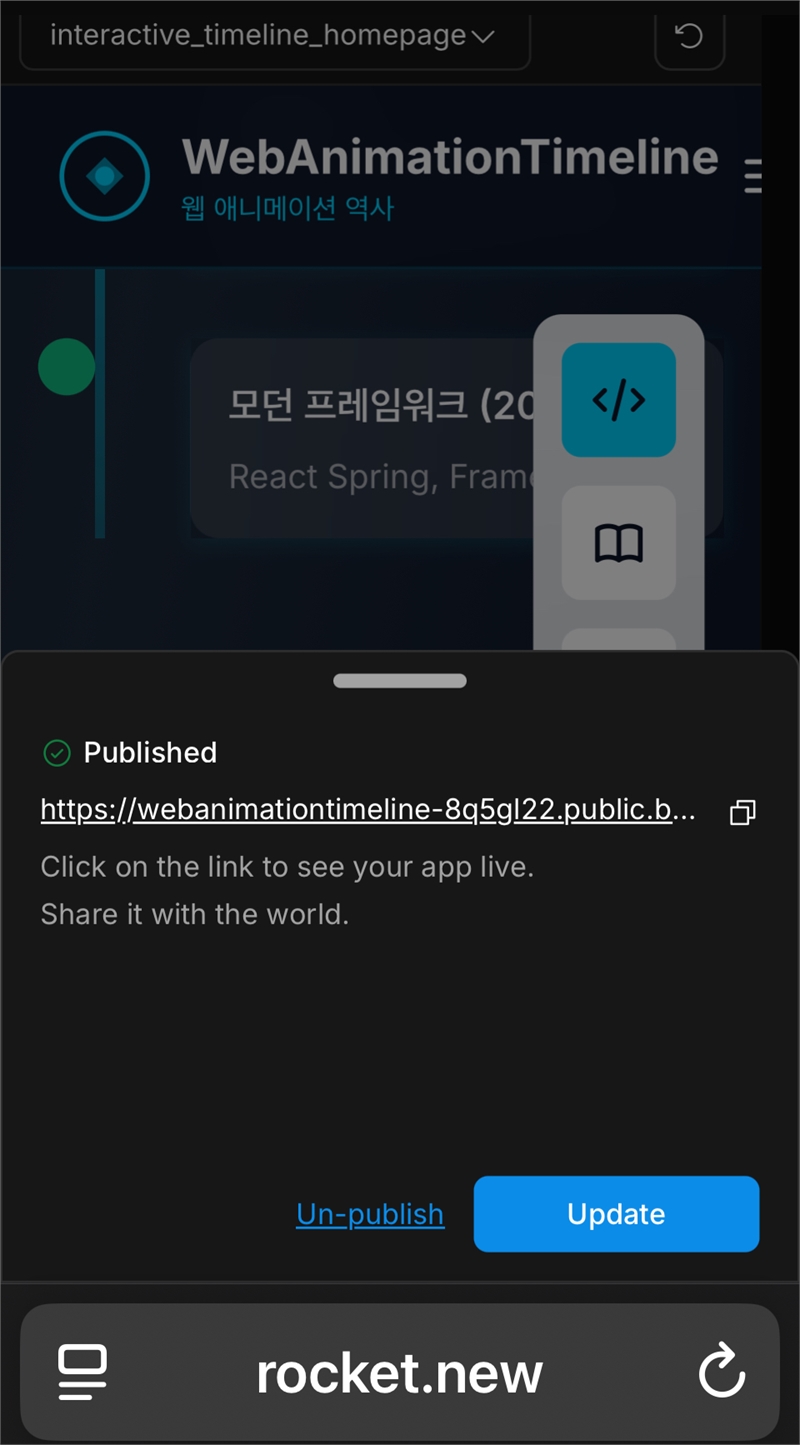Open the browser reader options icon
Image resolution: width=800 pixels, height=1445 pixels.
click(x=82, y=1372)
